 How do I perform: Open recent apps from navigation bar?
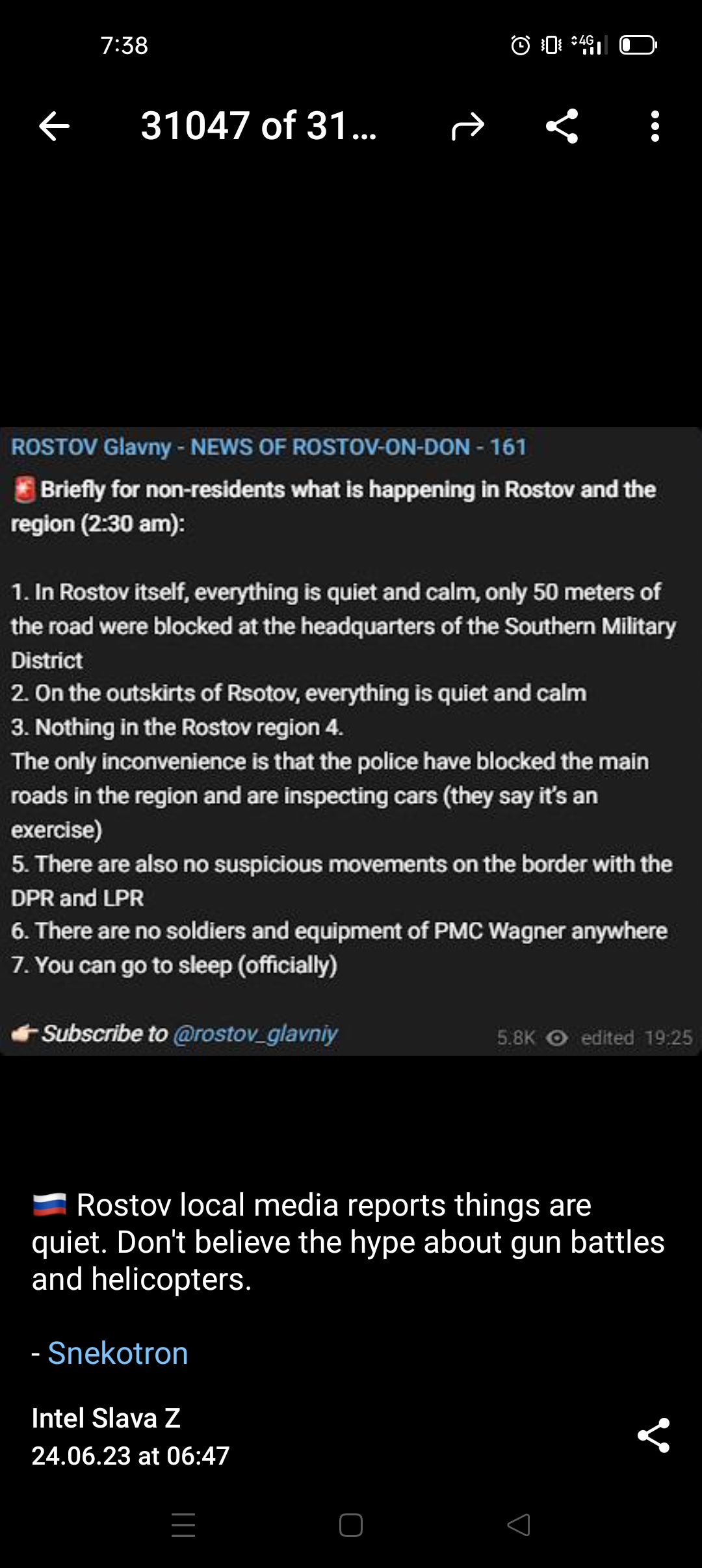pyautogui.click(x=183, y=1524)
